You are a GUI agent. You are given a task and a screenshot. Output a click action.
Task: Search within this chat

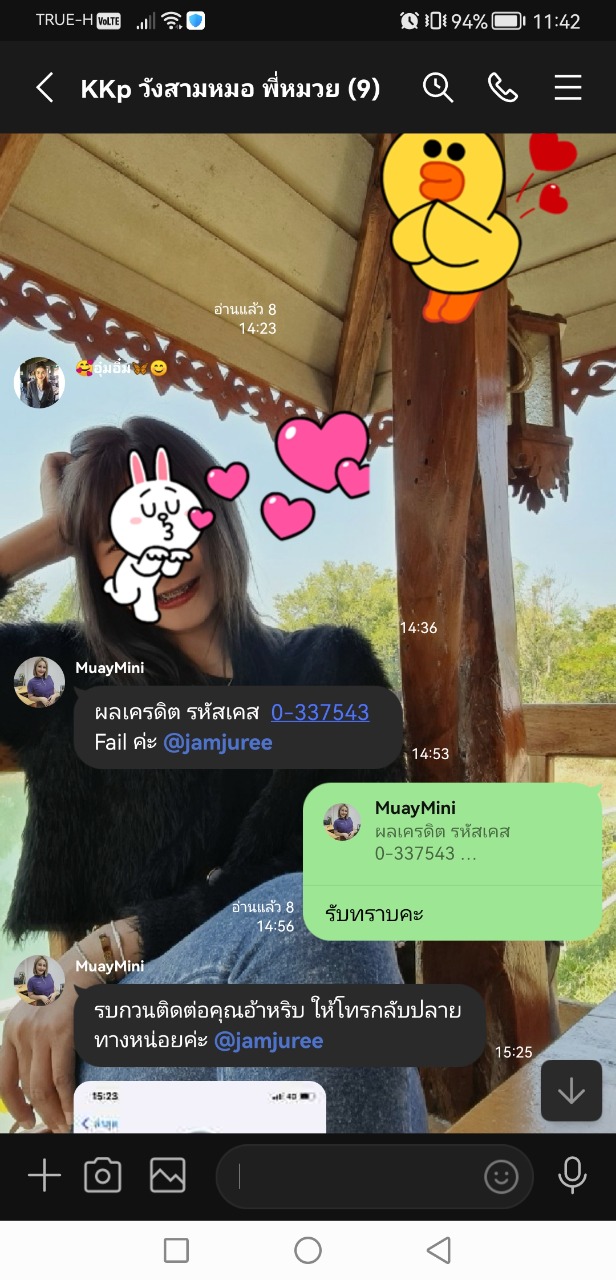click(438, 88)
